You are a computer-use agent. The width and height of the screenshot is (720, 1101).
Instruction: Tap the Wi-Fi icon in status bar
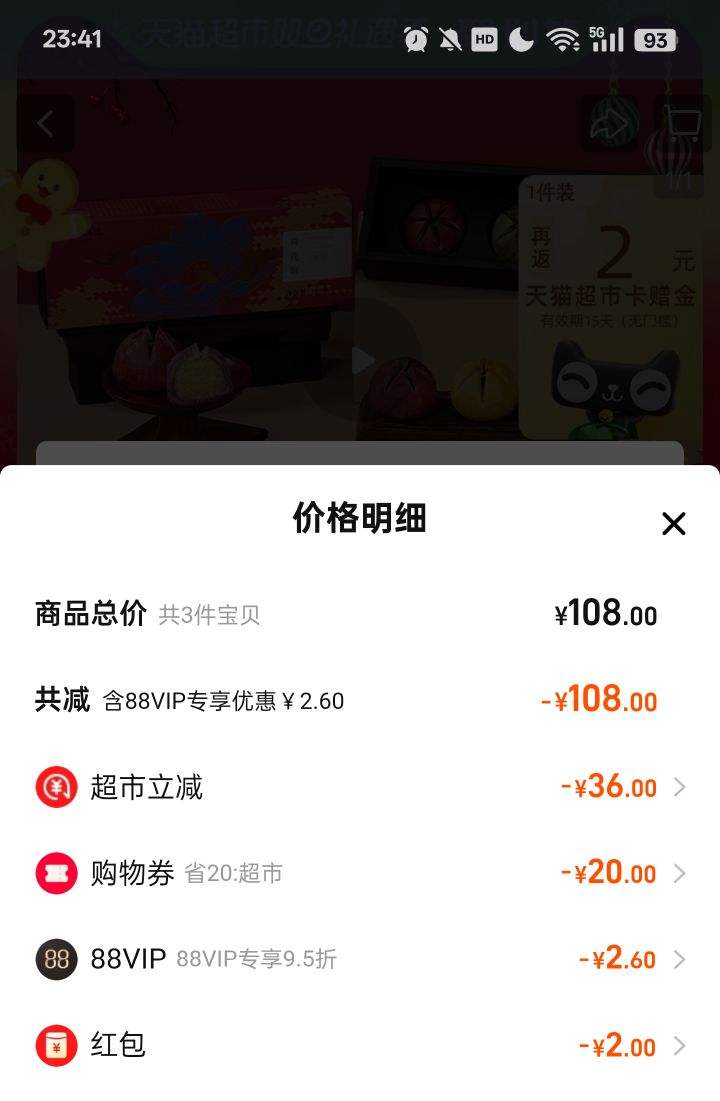coord(562,39)
